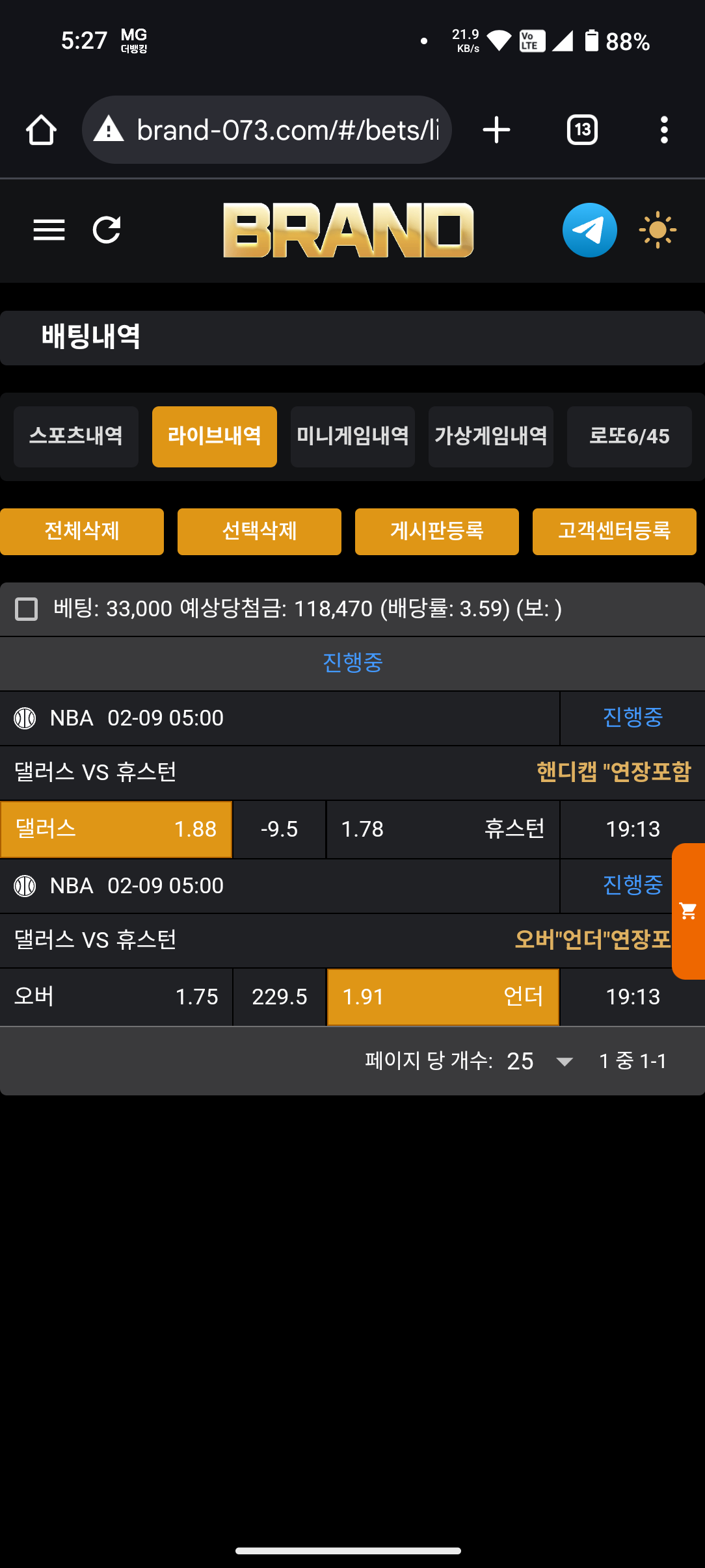Open the 가상게임내역 tab
The width and height of the screenshot is (705, 1568).
tap(491, 436)
